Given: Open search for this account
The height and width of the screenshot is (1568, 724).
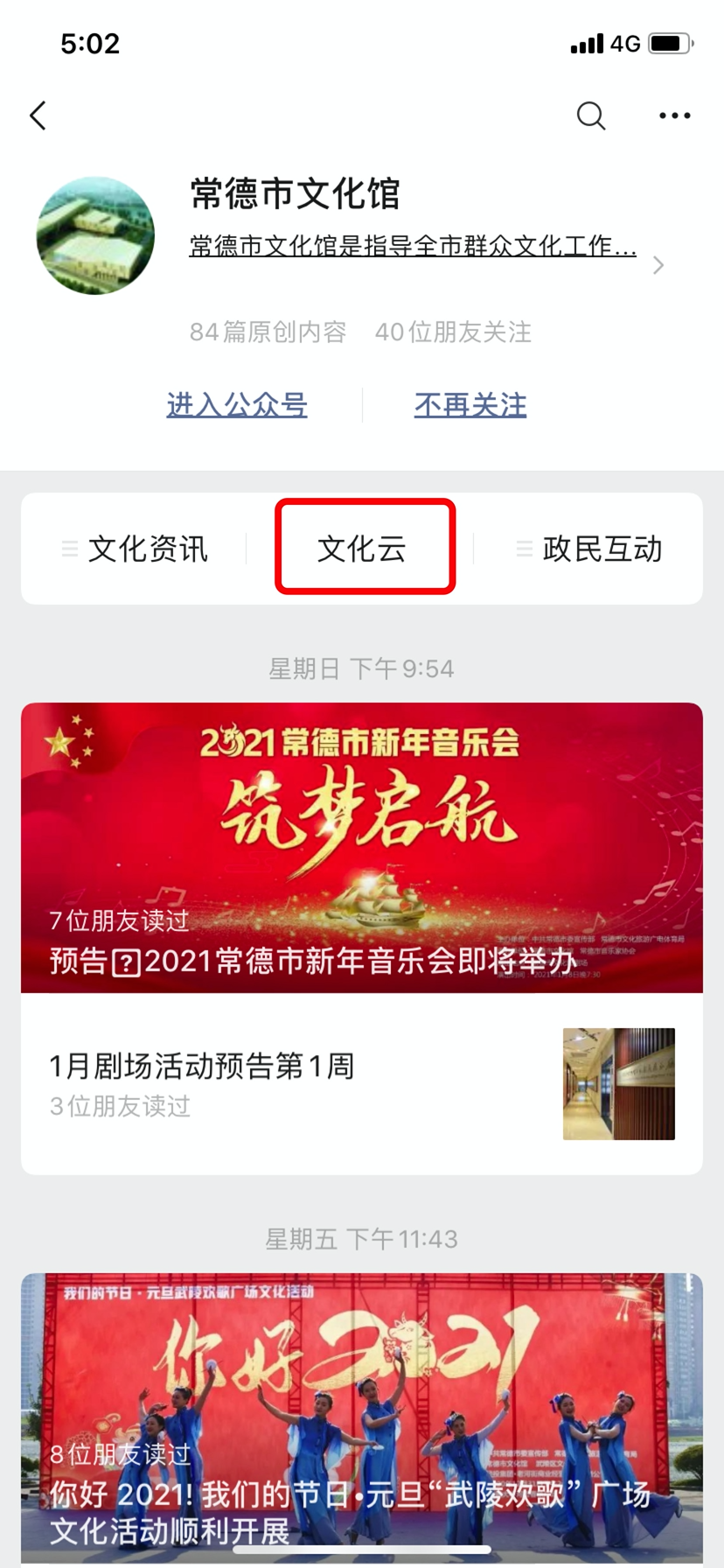Looking at the screenshot, I should [x=591, y=115].
